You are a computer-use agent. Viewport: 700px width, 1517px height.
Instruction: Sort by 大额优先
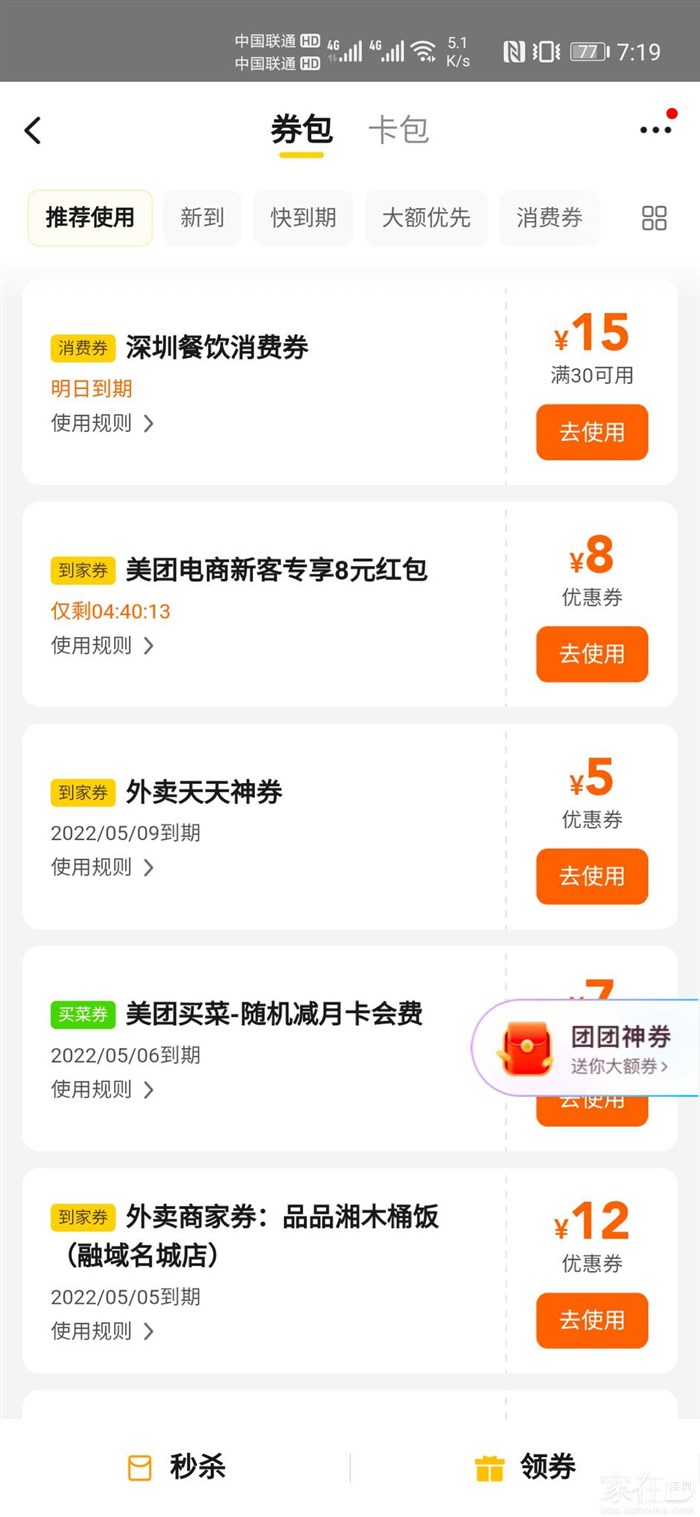coord(426,218)
